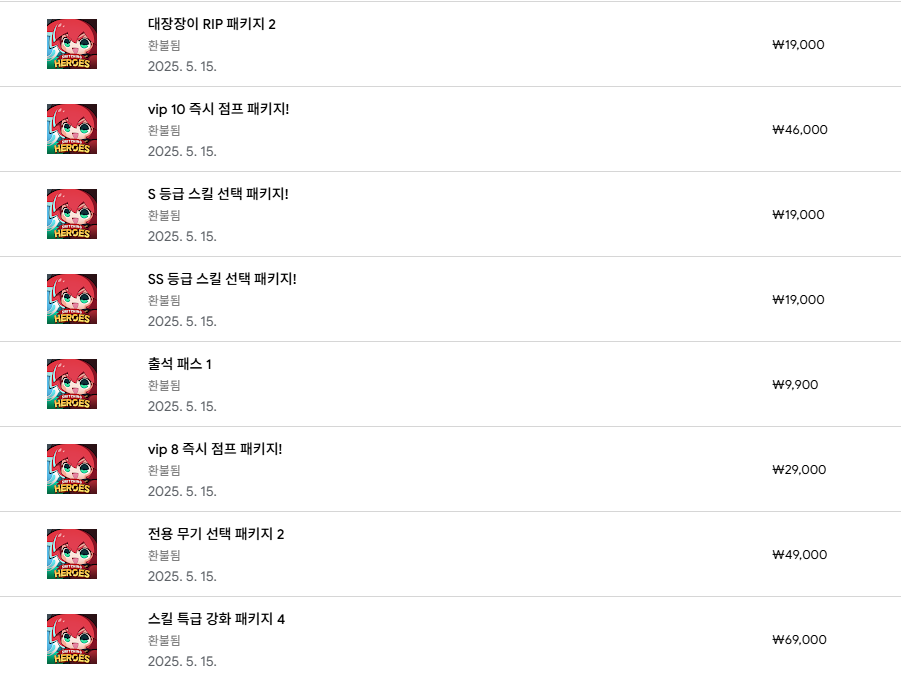Open the 대장장이 RIP 패키지 2 purchase
The height and width of the screenshot is (679, 901).
click(211, 24)
